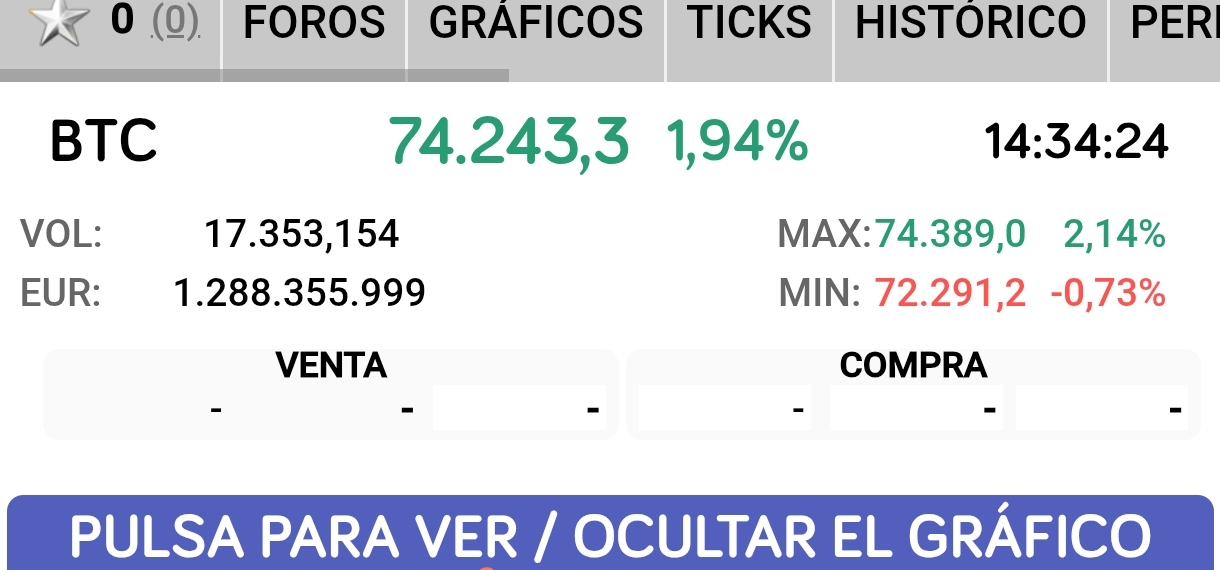Viewport: 1220px width, 570px height.
Task: Switch to the FOROS tab
Action: click(x=314, y=24)
